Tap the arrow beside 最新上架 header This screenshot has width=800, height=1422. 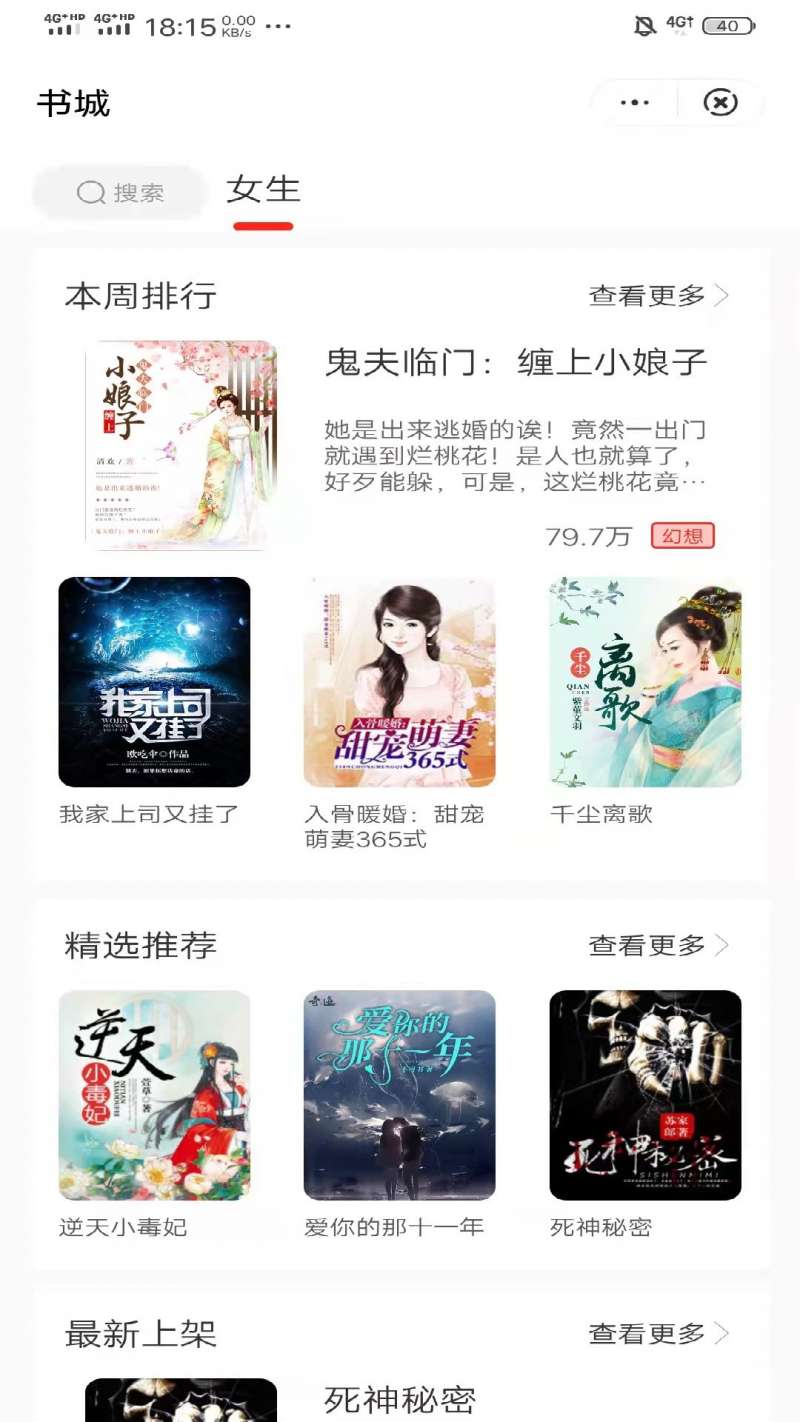[724, 1334]
